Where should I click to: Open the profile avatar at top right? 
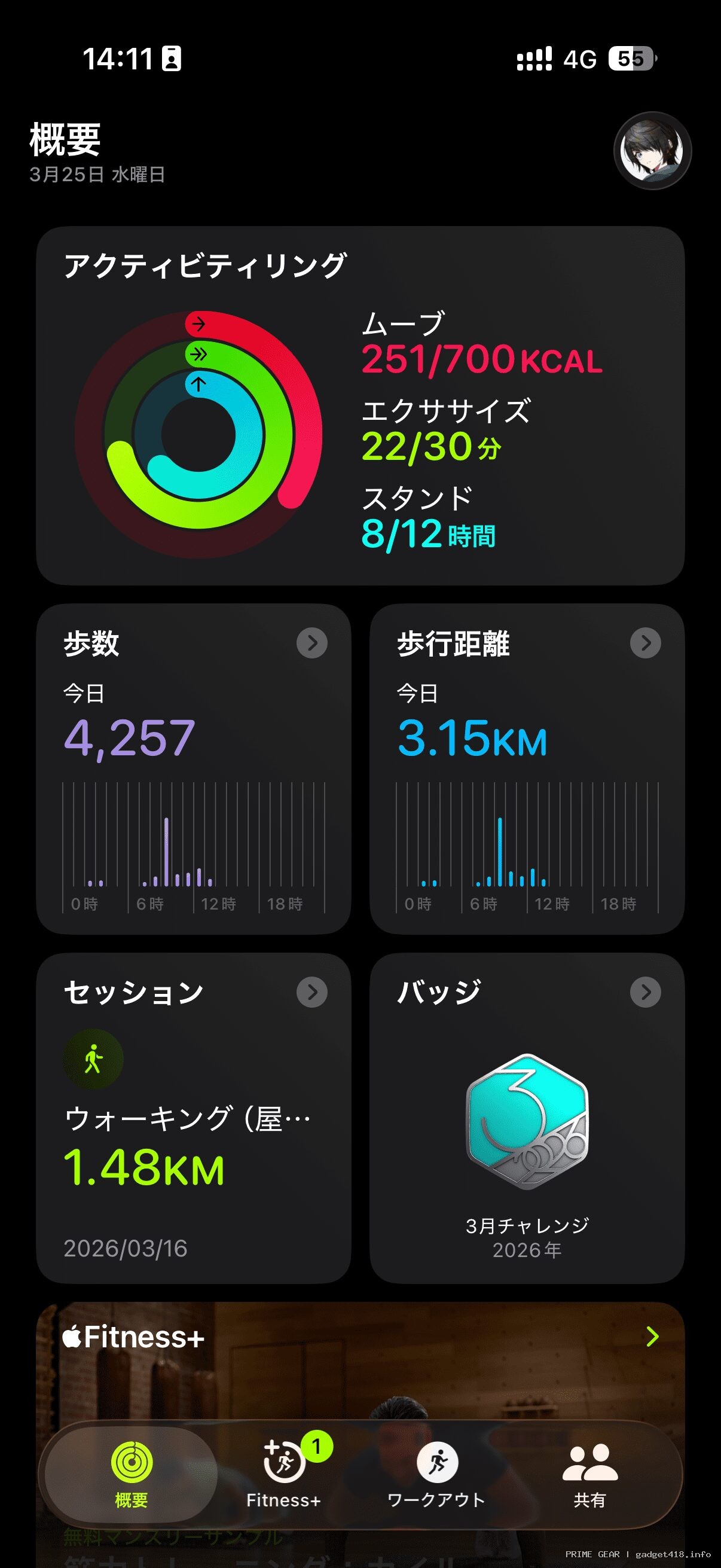652,150
